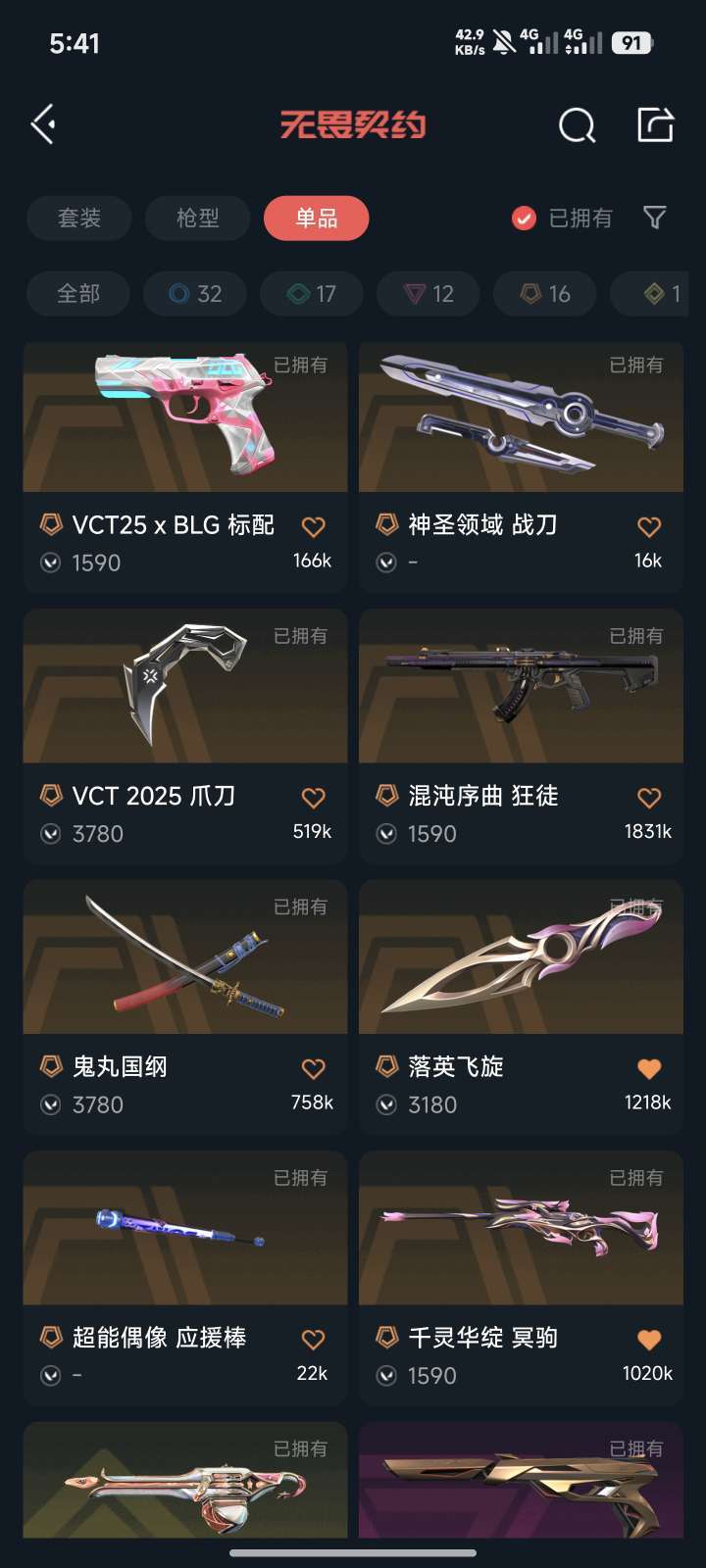Filter by the tier chip showing 32

click(196, 293)
